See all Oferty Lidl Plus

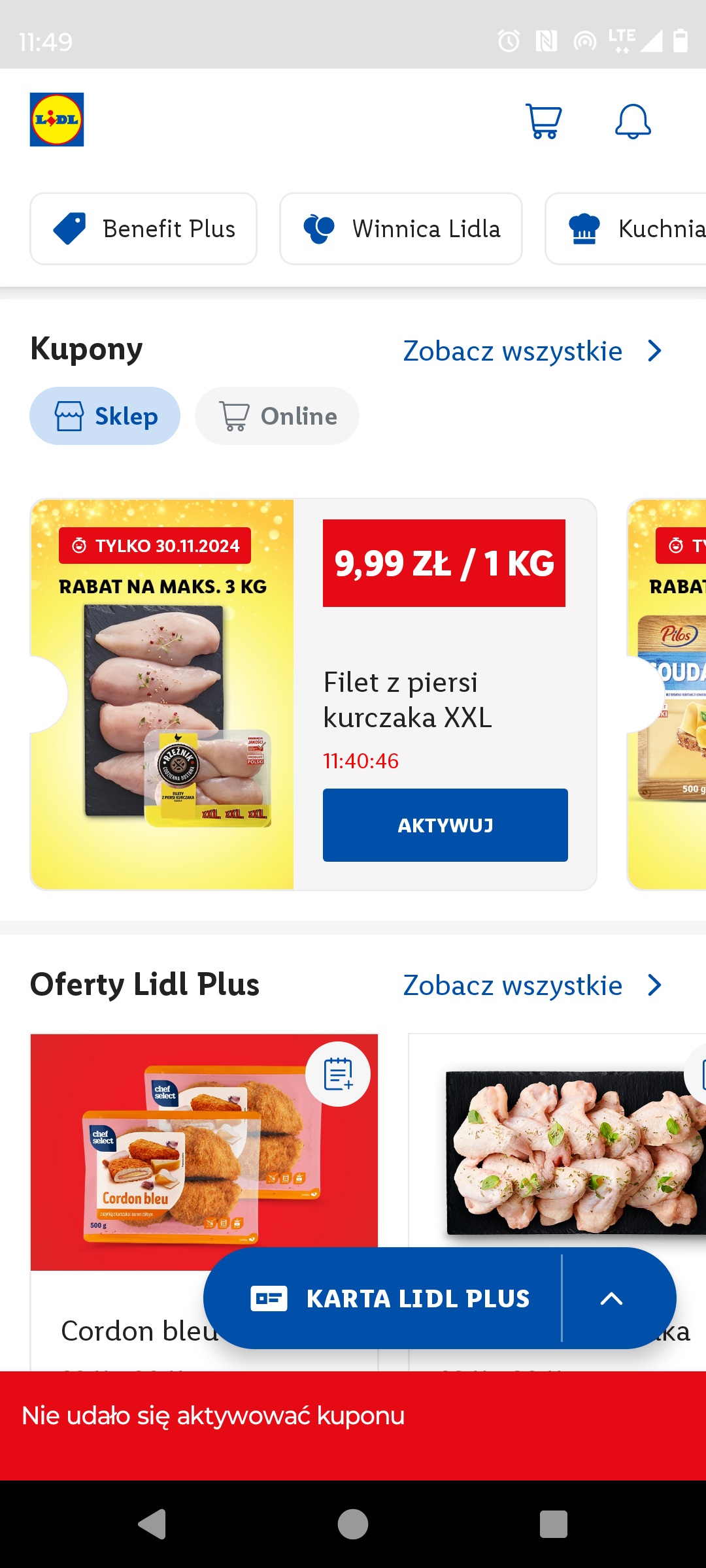pos(533,985)
